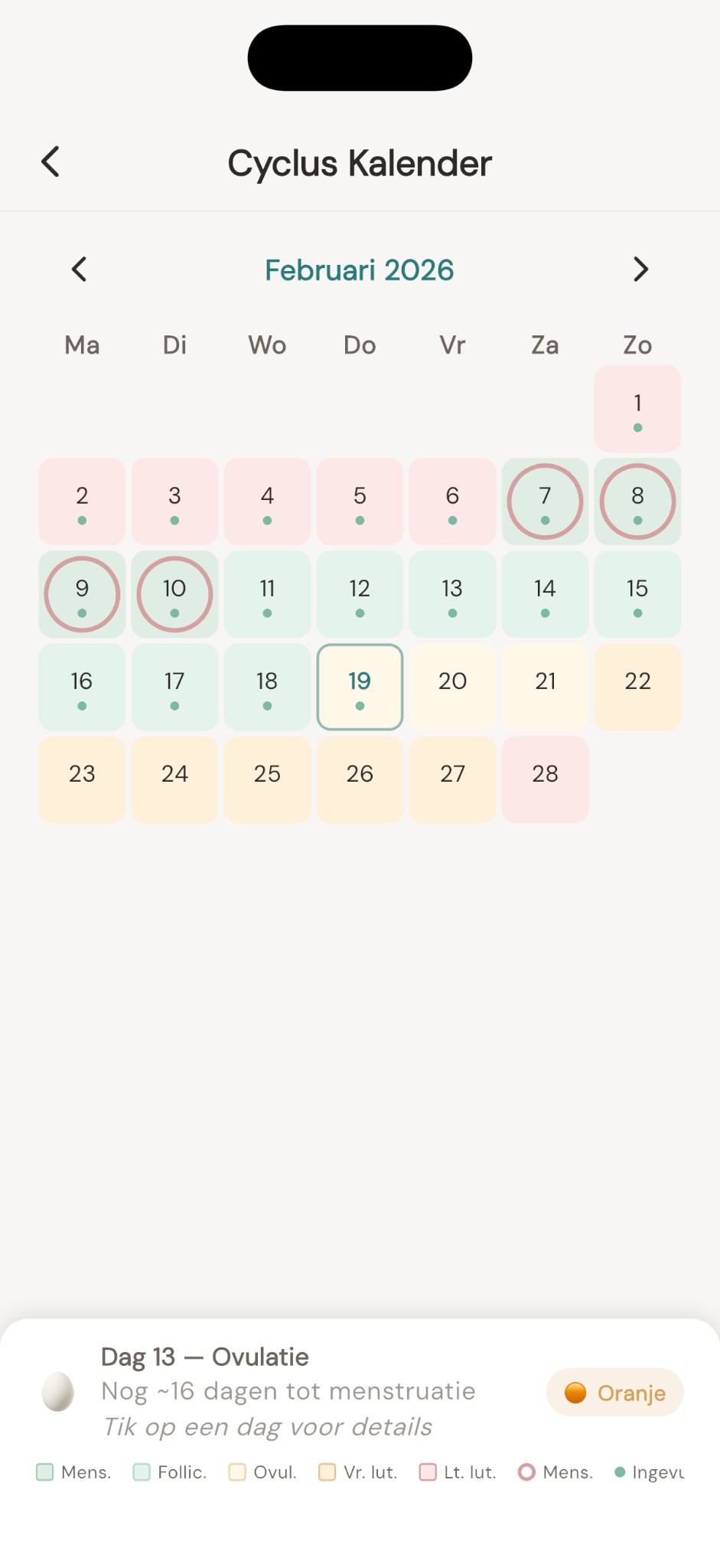Tap the currently selected day 19

(360, 687)
